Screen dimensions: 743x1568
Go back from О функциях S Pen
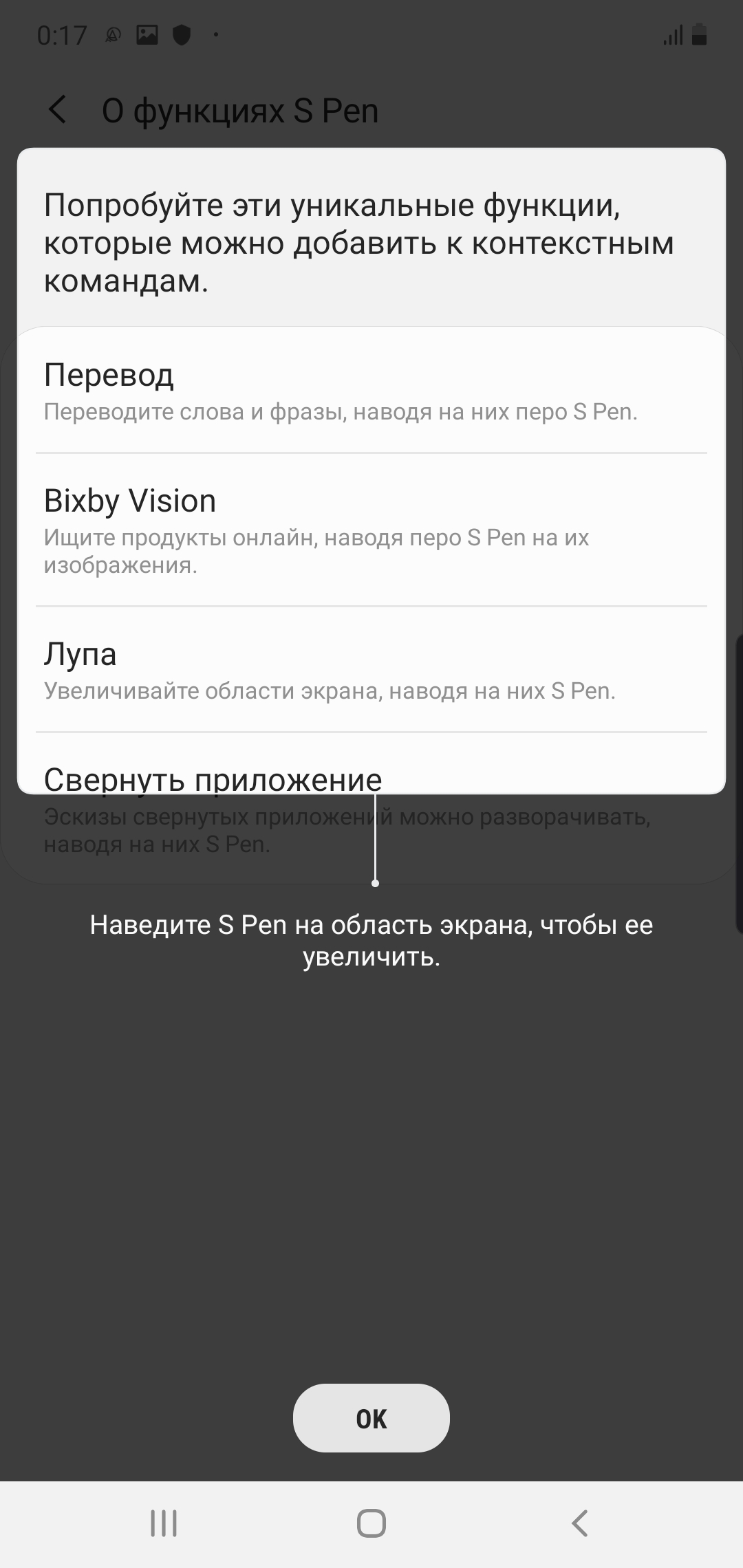[x=58, y=110]
